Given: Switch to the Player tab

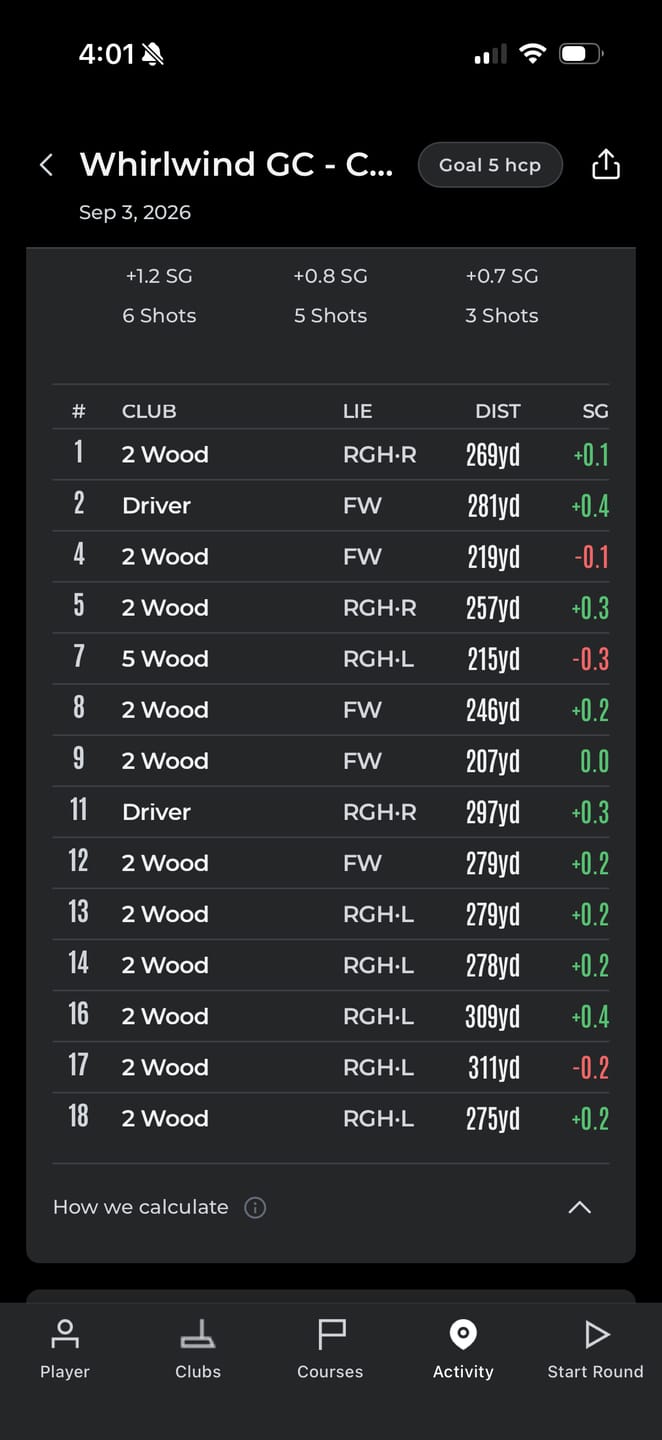Looking at the screenshot, I should [65, 1349].
